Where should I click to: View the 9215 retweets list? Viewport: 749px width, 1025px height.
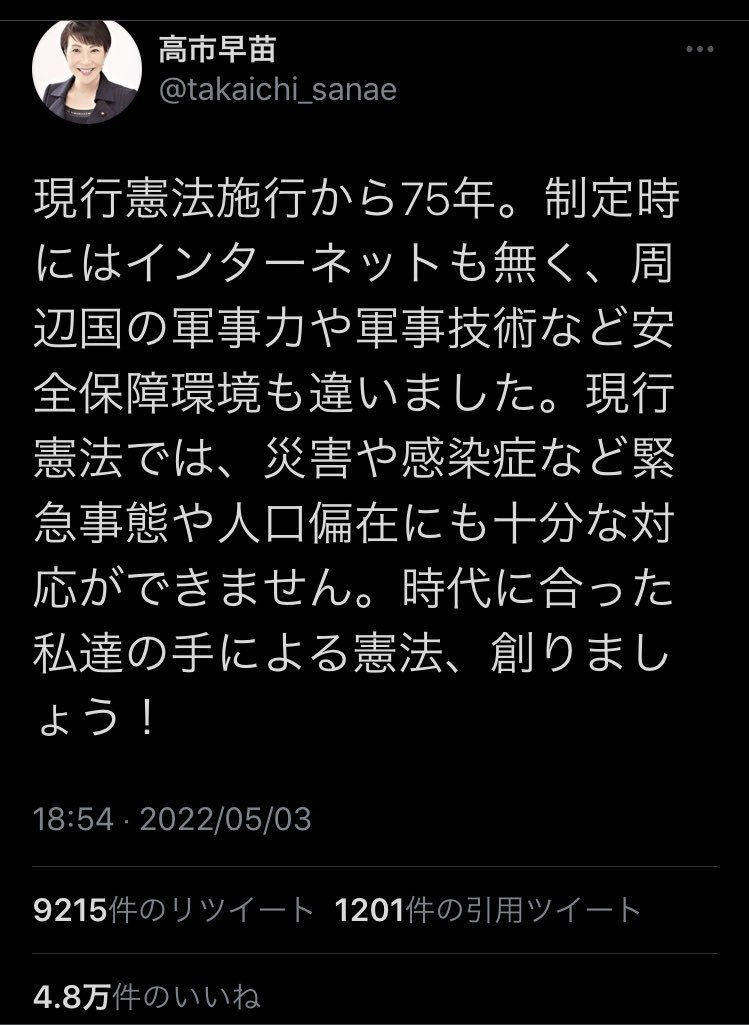point(172,910)
